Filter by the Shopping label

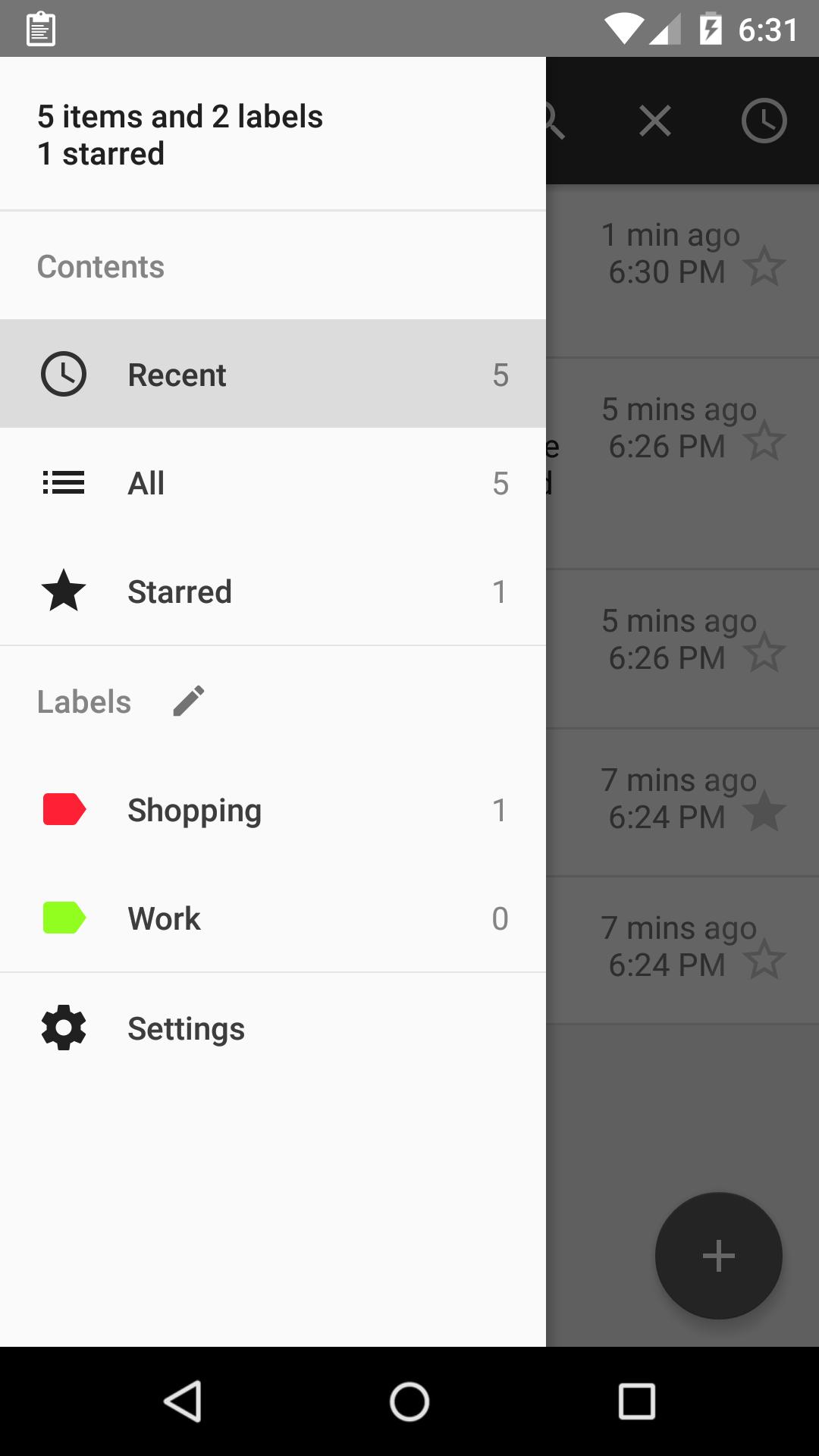pos(273,810)
